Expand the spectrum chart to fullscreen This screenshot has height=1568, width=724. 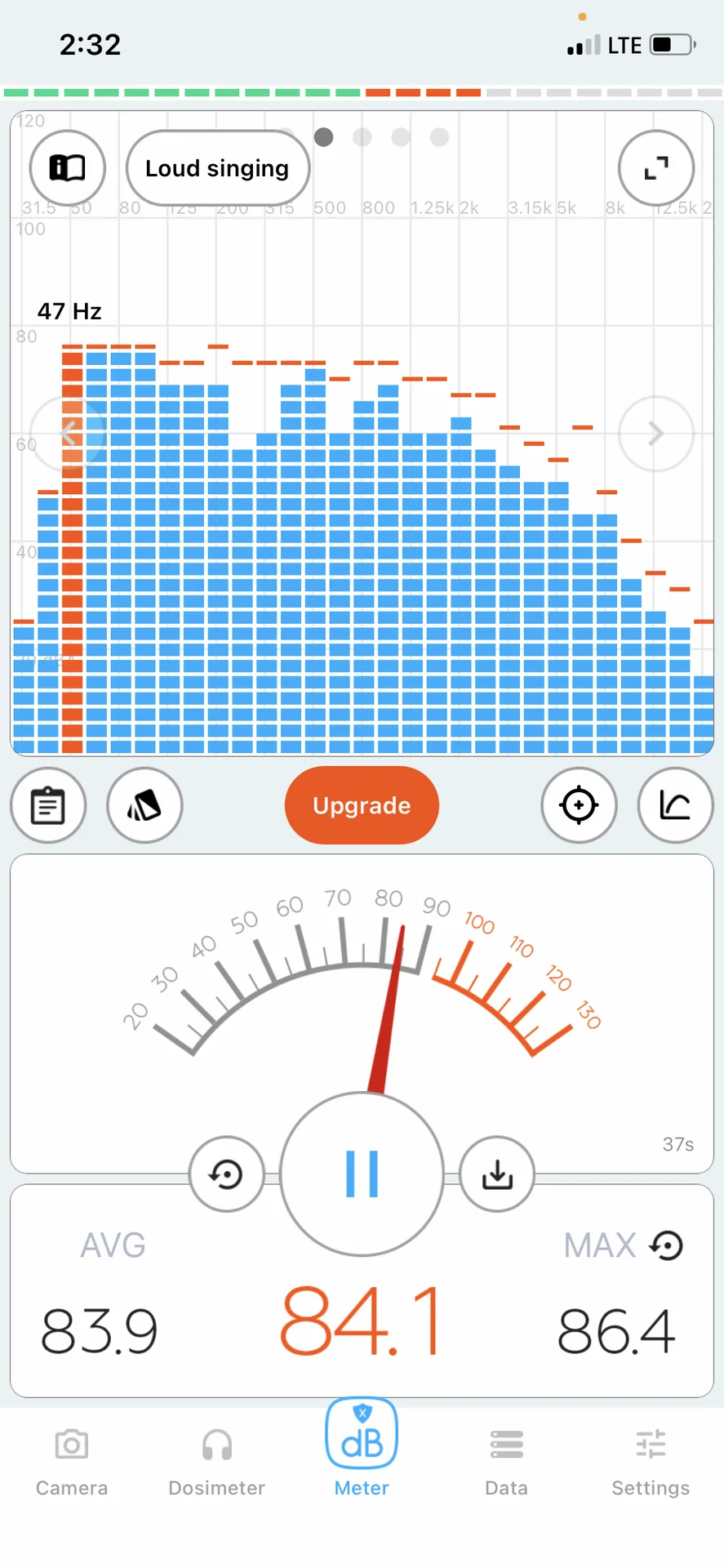tap(656, 168)
